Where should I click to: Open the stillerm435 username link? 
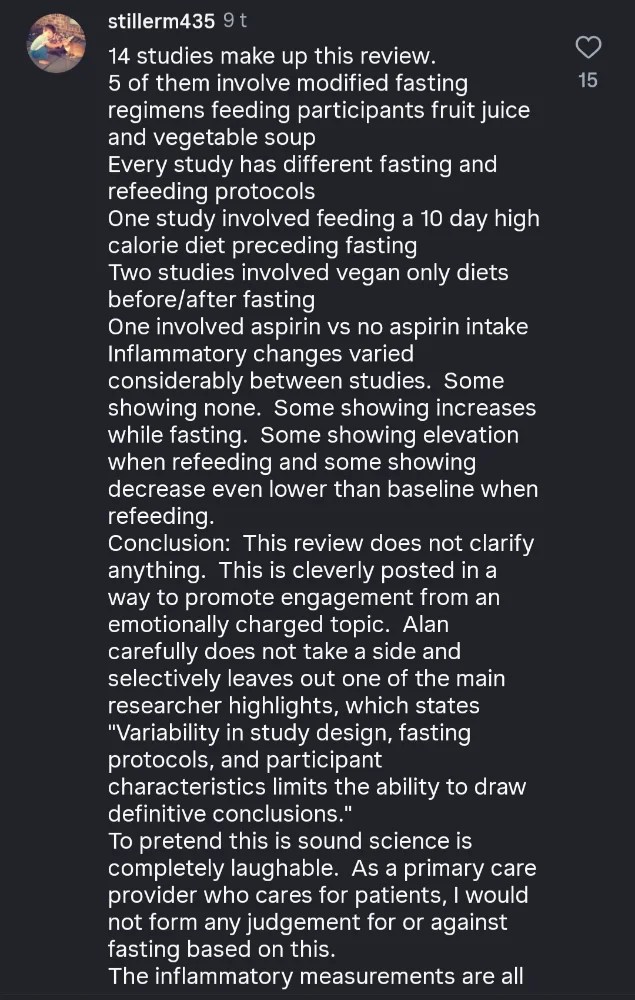tap(160, 20)
